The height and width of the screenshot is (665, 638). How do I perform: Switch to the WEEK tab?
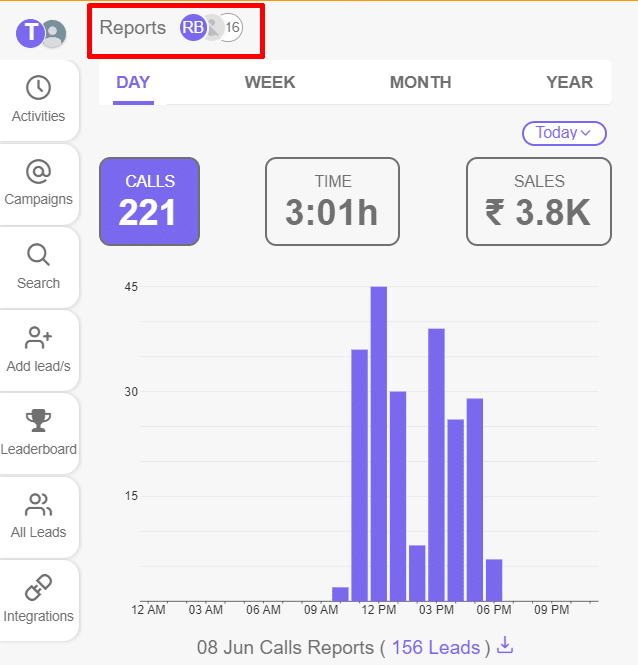click(270, 82)
